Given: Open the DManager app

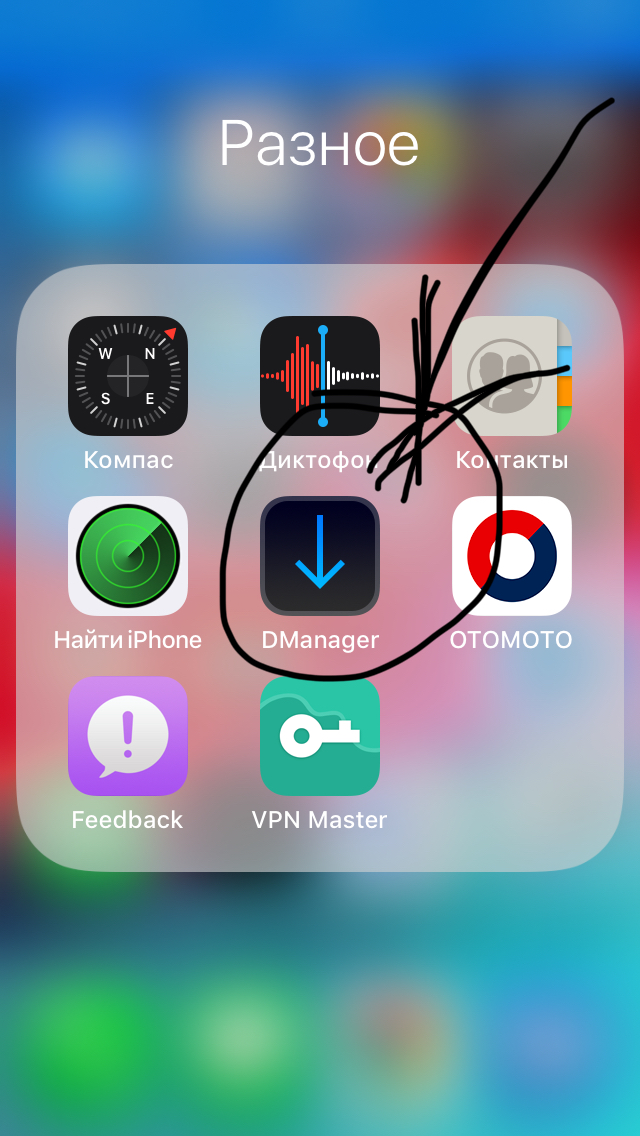Looking at the screenshot, I should tap(320, 556).
